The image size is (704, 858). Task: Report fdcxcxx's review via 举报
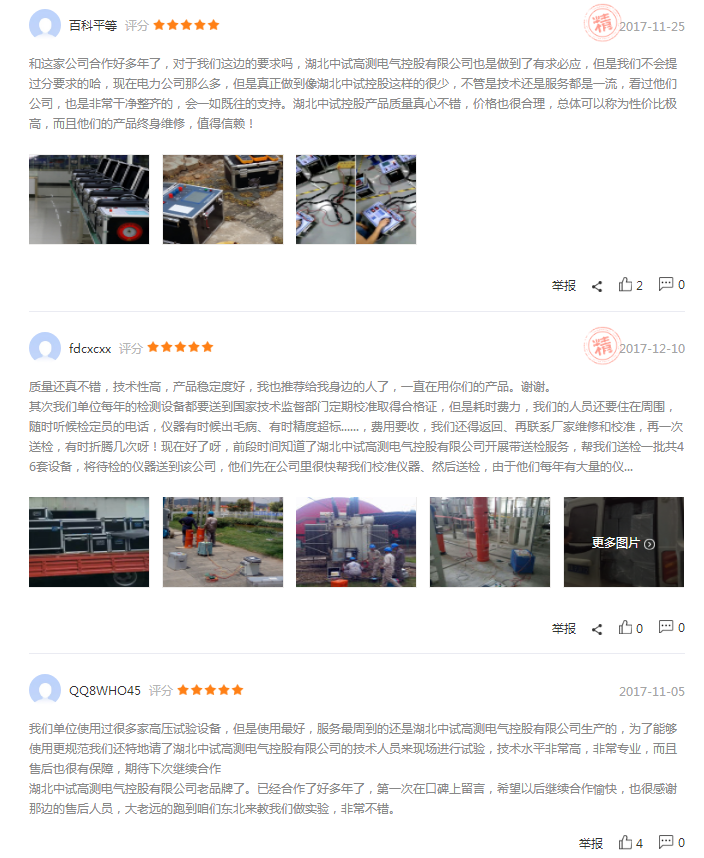(564, 629)
